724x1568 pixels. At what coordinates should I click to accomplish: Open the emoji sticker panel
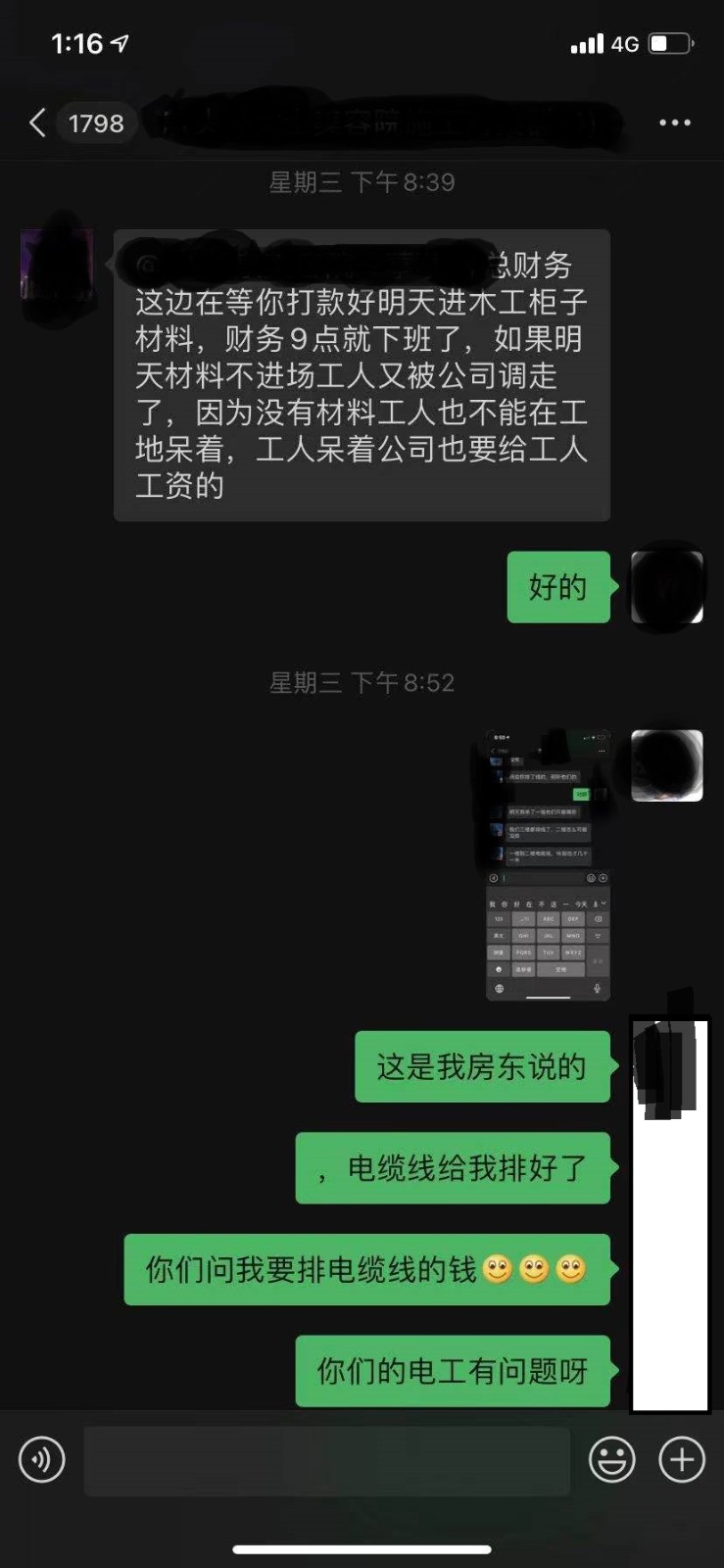pos(611,1460)
